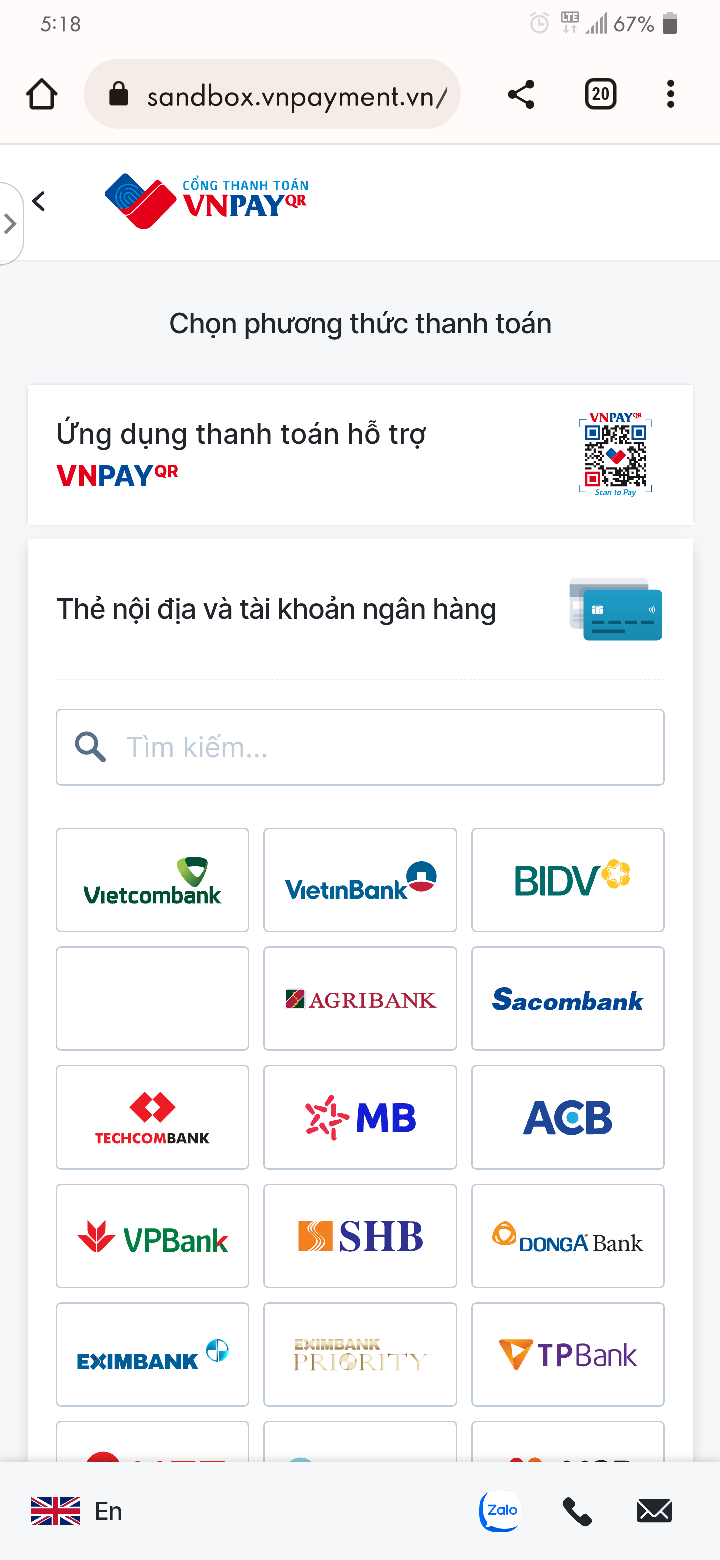Select Sacombank tile
The width and height of the screenshot is (720, 1560).
coord(568,998)
